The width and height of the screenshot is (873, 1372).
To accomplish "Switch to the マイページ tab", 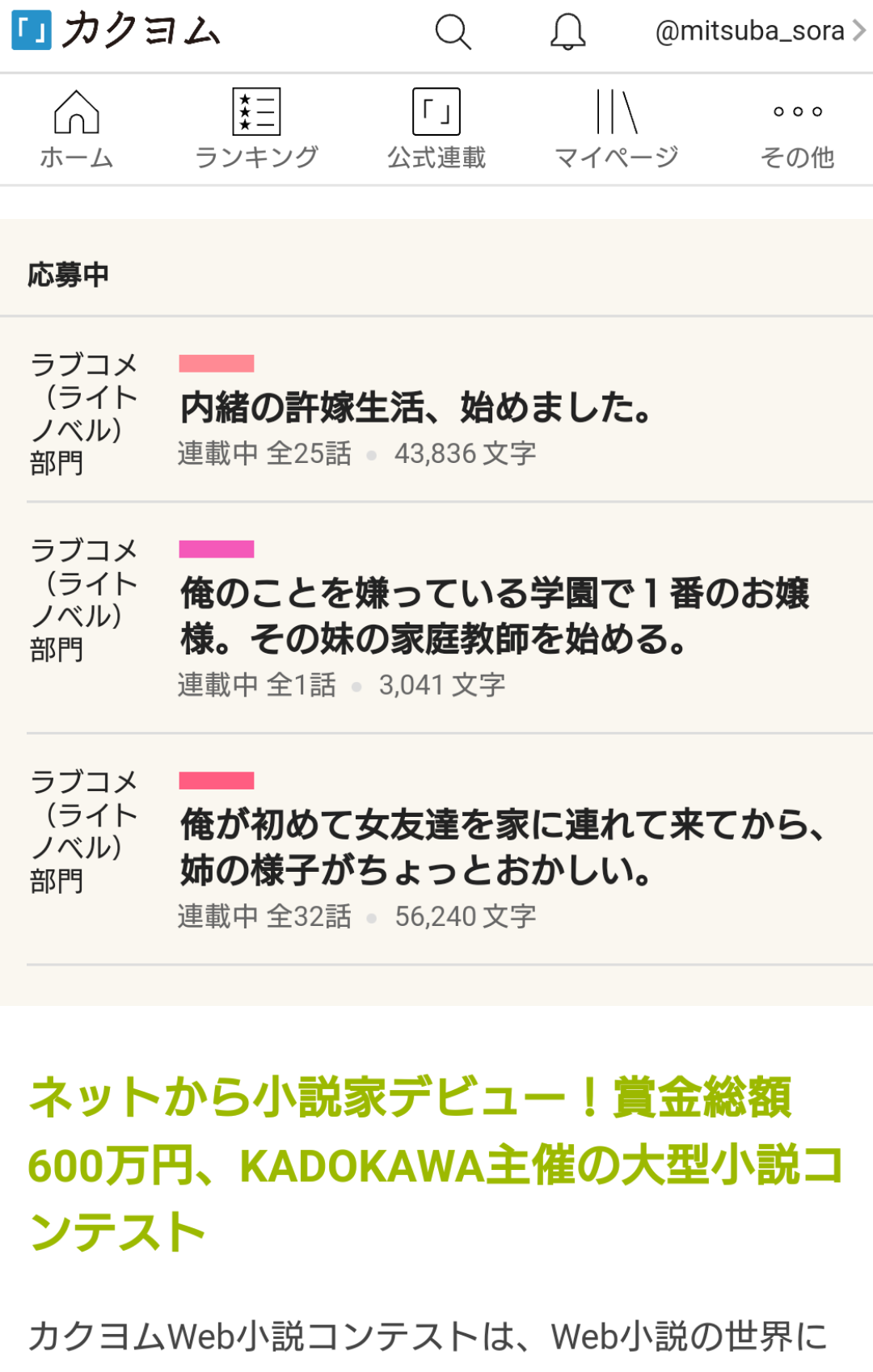I will [x=616, y=129].
